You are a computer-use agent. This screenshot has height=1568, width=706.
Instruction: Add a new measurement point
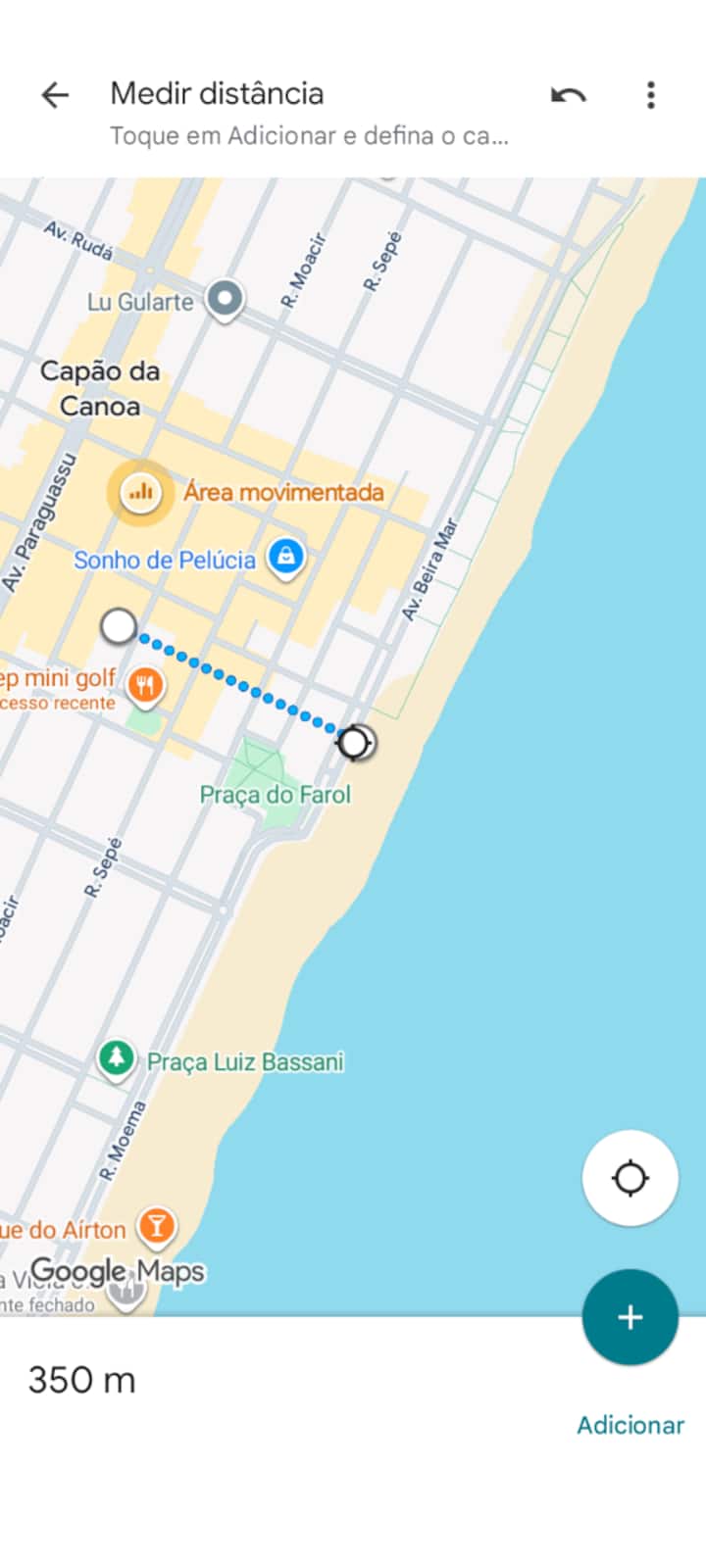630,1317
